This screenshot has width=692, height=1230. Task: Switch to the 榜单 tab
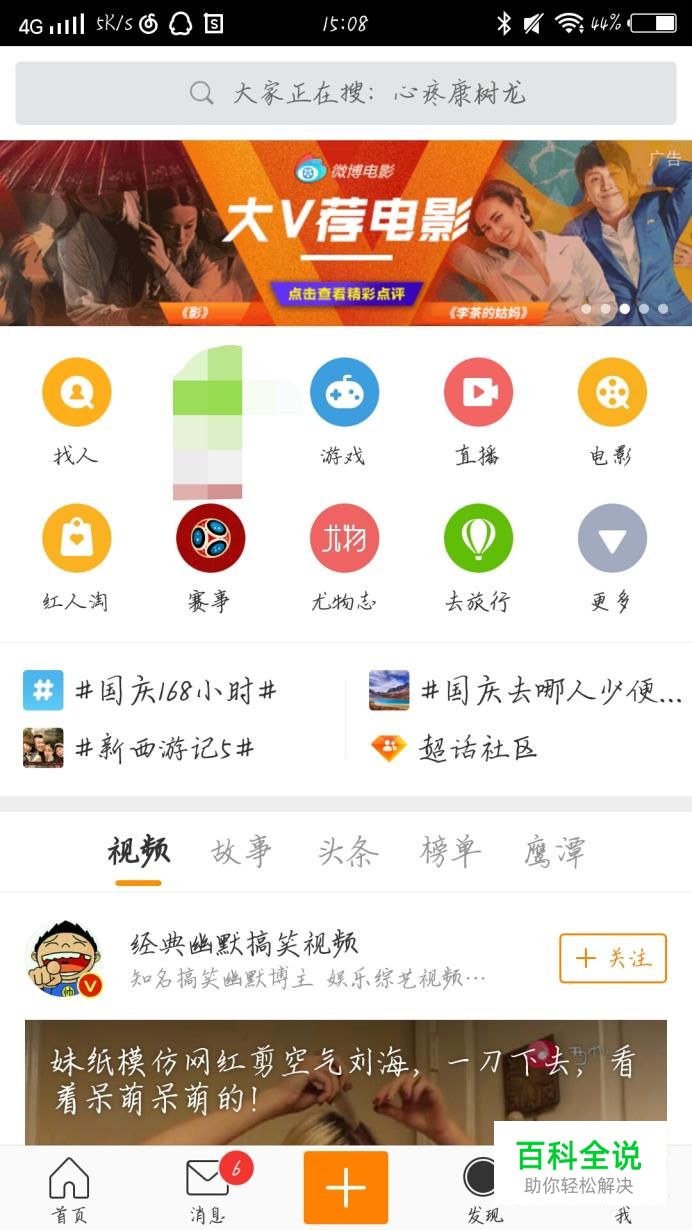[x=450, y=851]
